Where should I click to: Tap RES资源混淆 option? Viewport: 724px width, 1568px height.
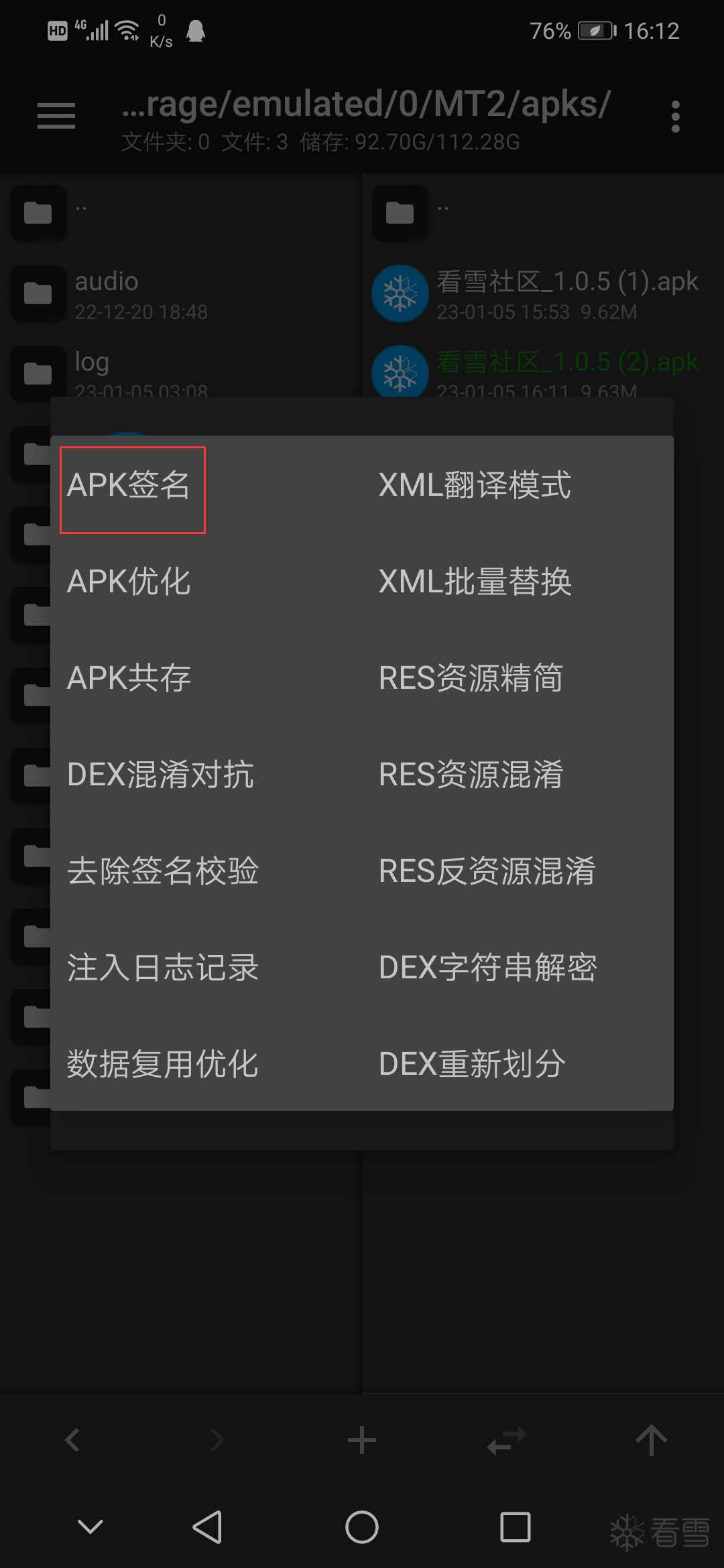pos(471,775)
